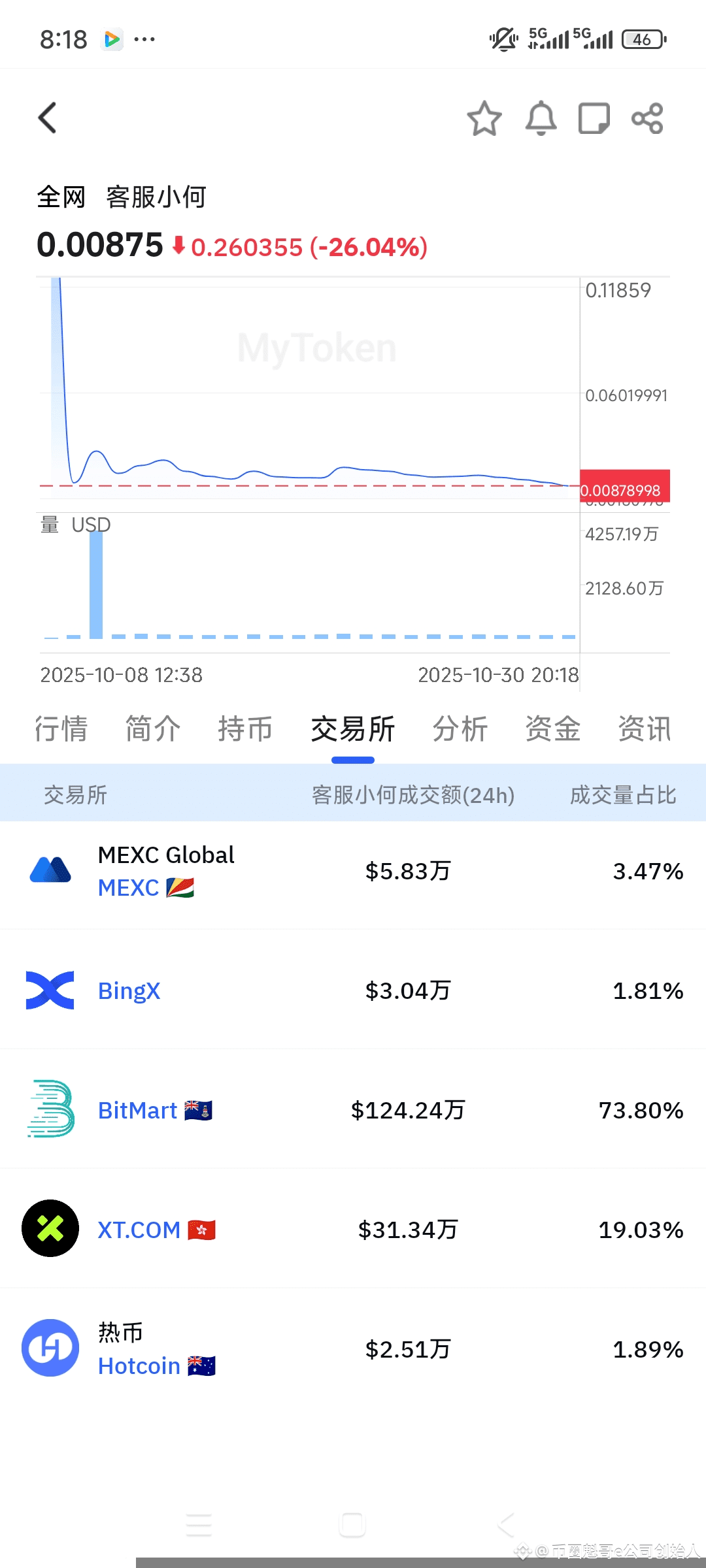Switch to the 行情 tab
Screen dimensions: 706x1568
(61, 729)
